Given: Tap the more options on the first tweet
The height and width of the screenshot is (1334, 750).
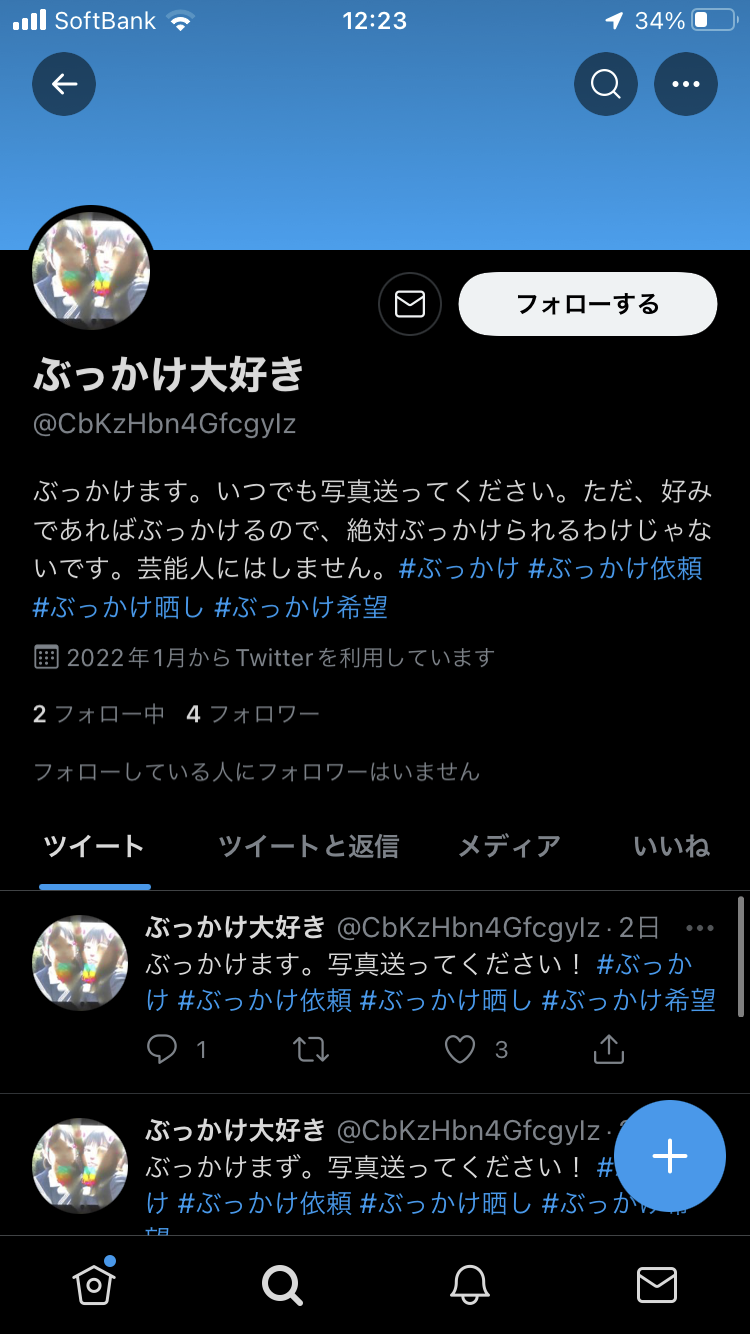Looking at the screenshot, I should pyautogui.click(x=699, y=927).
